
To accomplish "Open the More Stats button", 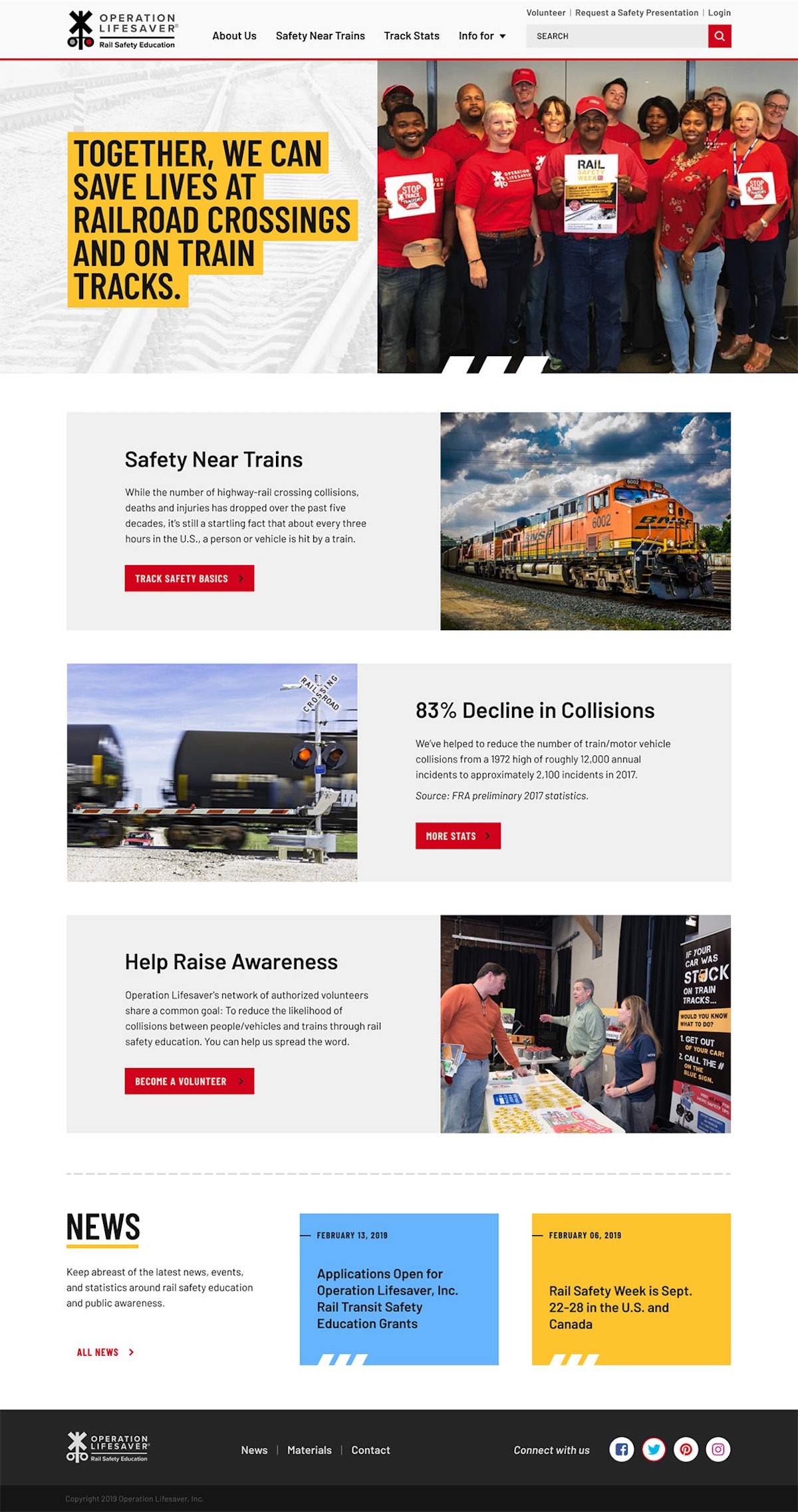I will [x=458, y=836].
